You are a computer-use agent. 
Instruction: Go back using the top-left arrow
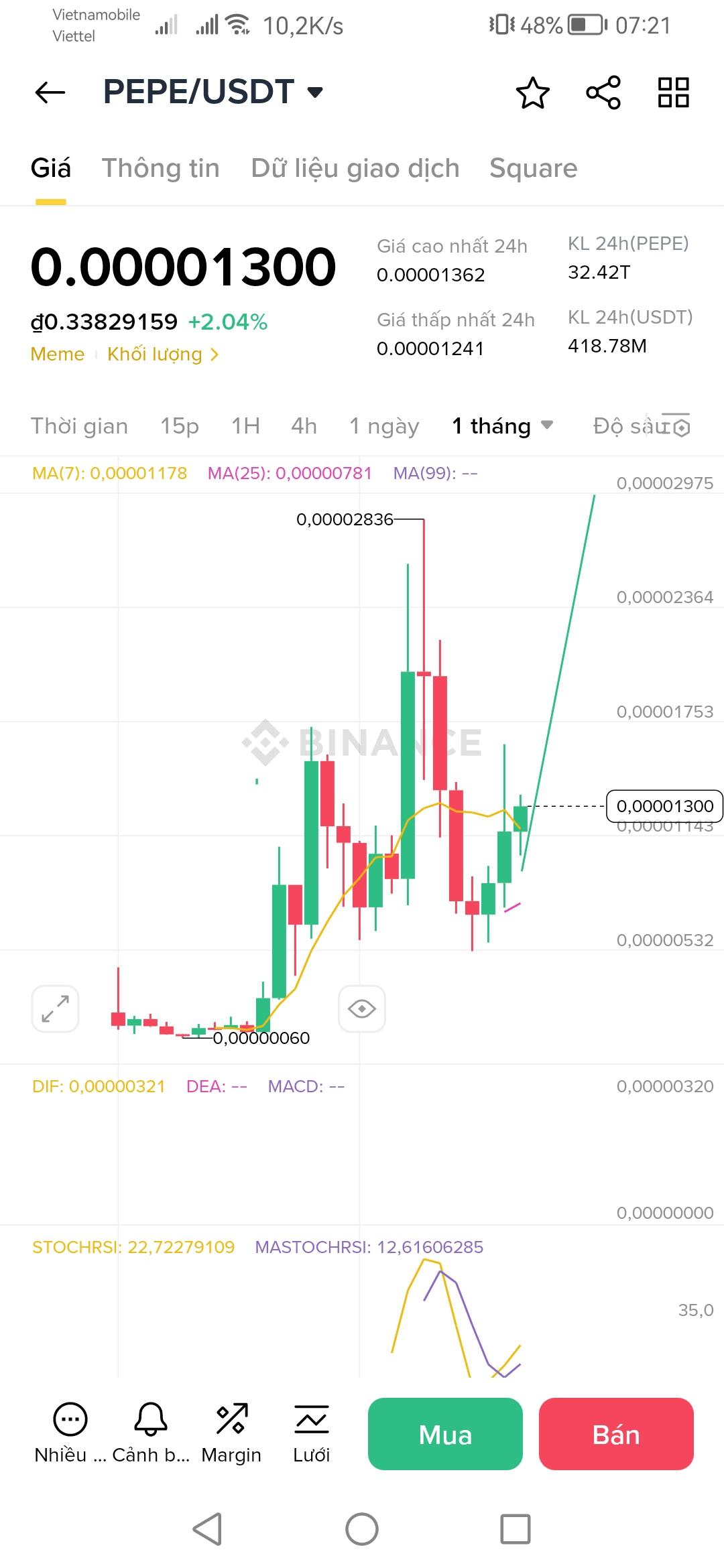[50, 92]
